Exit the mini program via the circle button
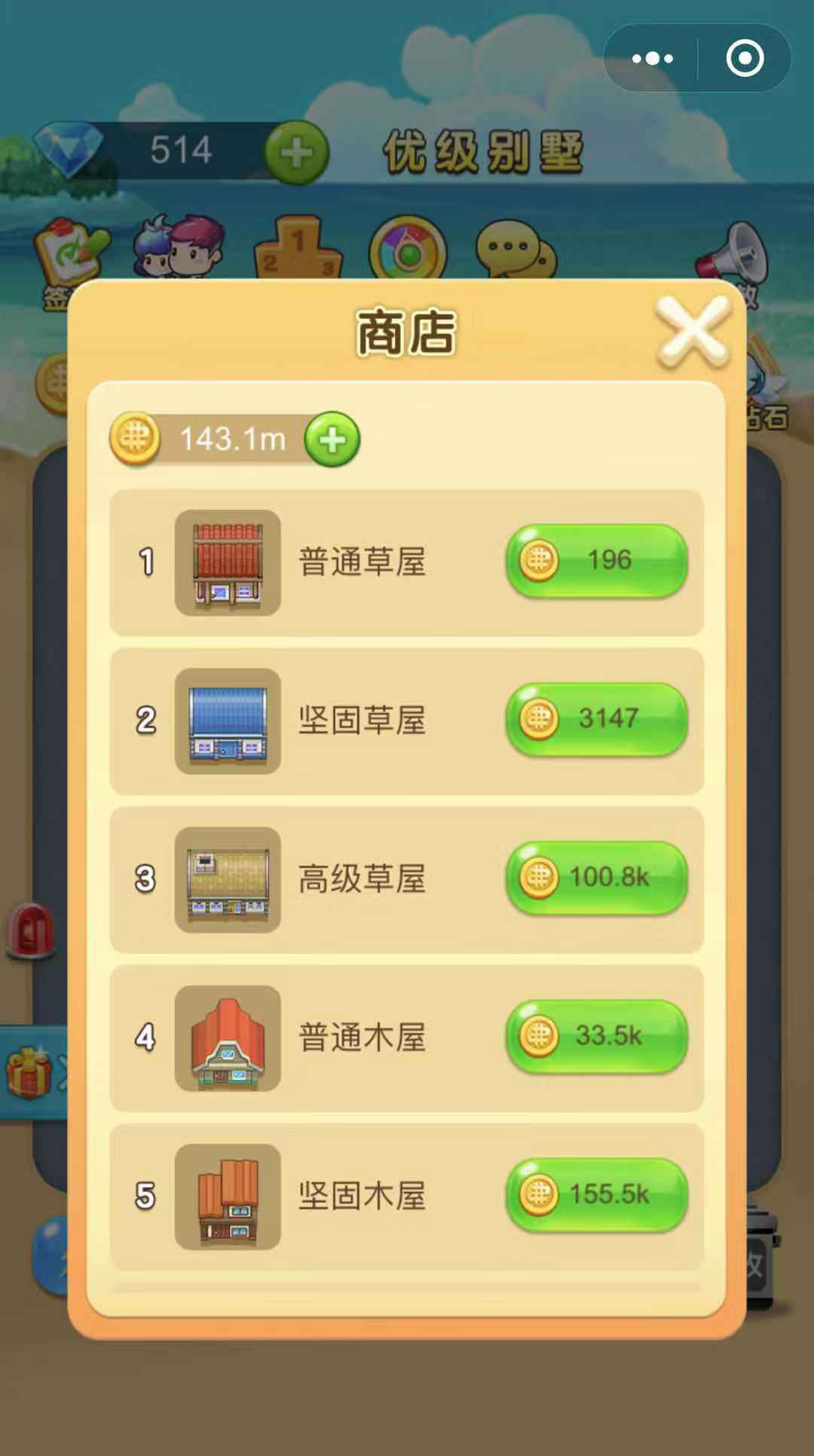The width and height of the screenshot is (814, 1456). [745, 59]
